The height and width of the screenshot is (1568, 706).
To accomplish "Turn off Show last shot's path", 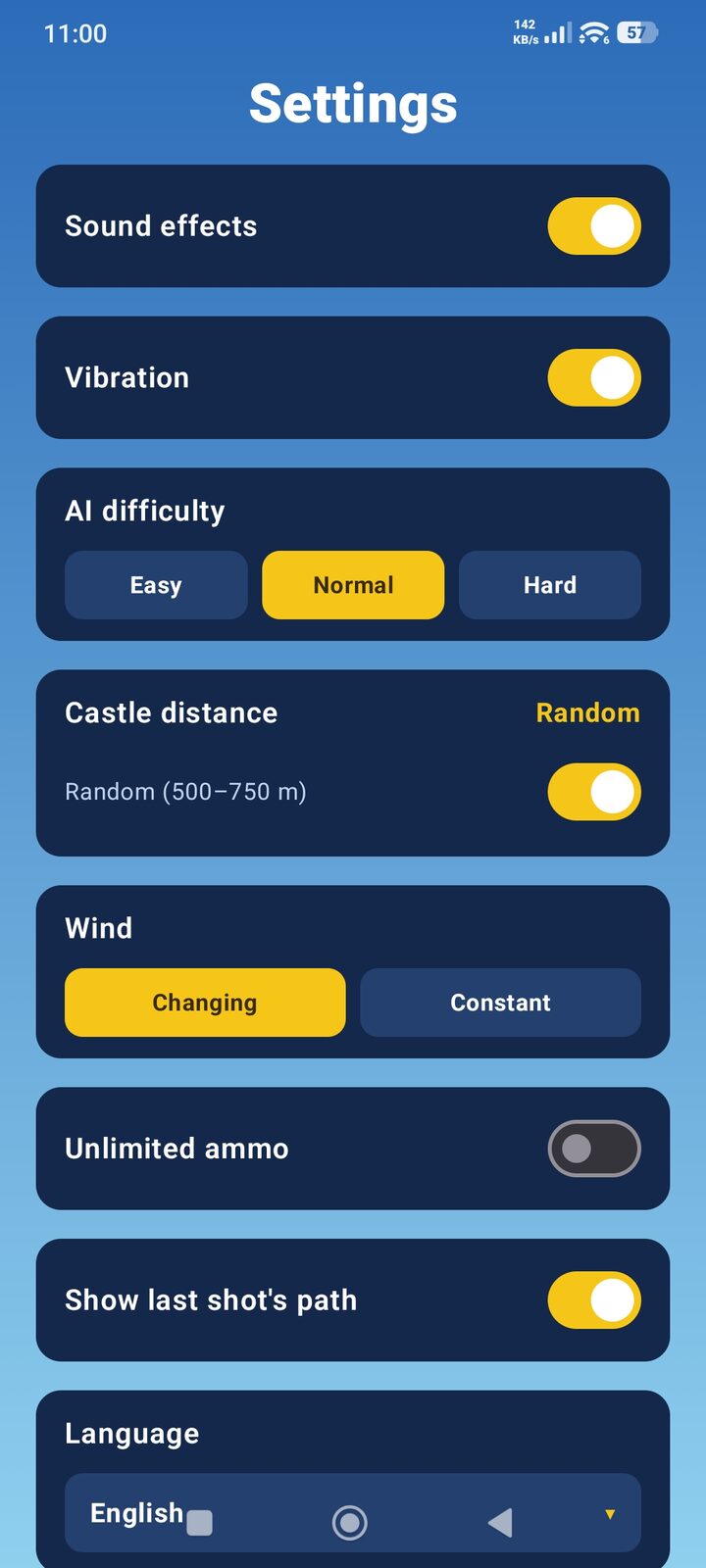I will pyautogui.click(x=594, y=1300).
